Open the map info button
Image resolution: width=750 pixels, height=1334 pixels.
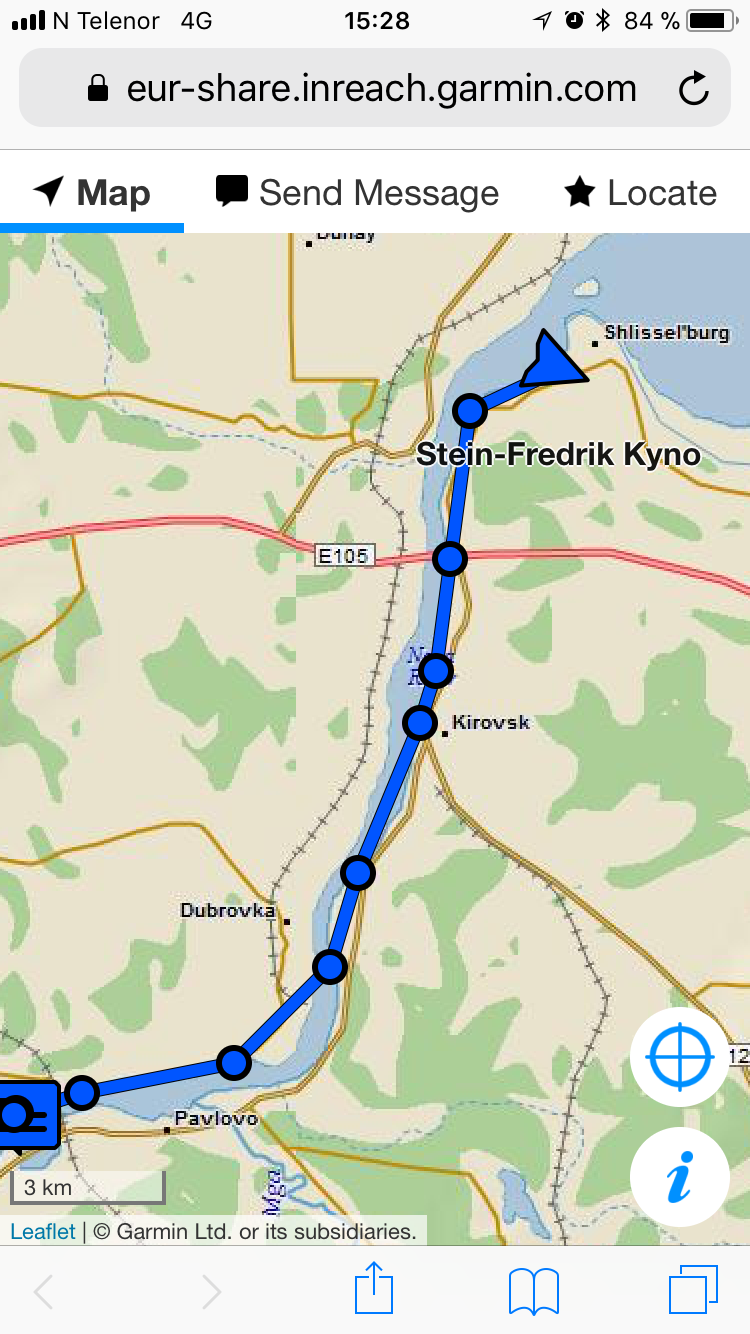[x=679, y=1177]
